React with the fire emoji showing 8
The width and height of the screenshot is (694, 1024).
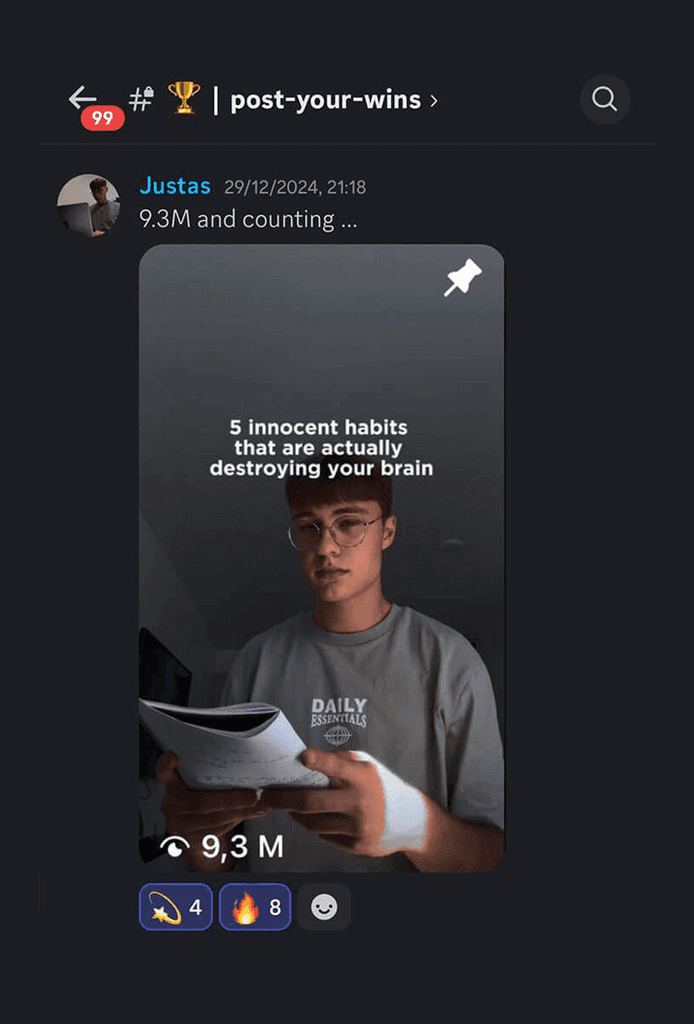pos(255,907)
